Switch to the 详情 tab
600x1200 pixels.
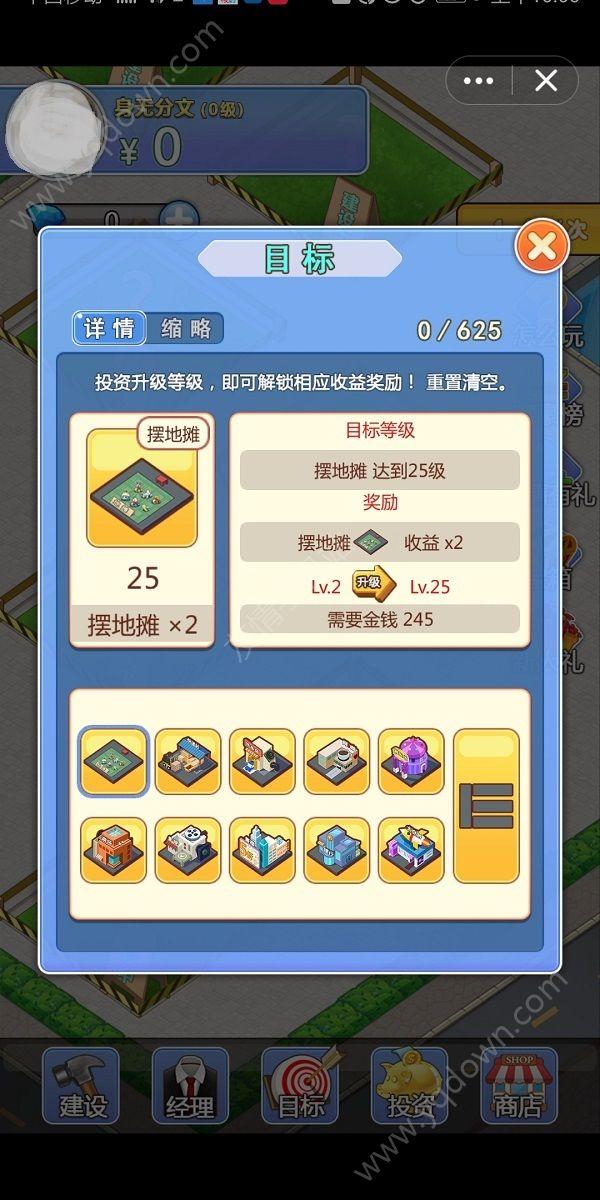[109, 328]
